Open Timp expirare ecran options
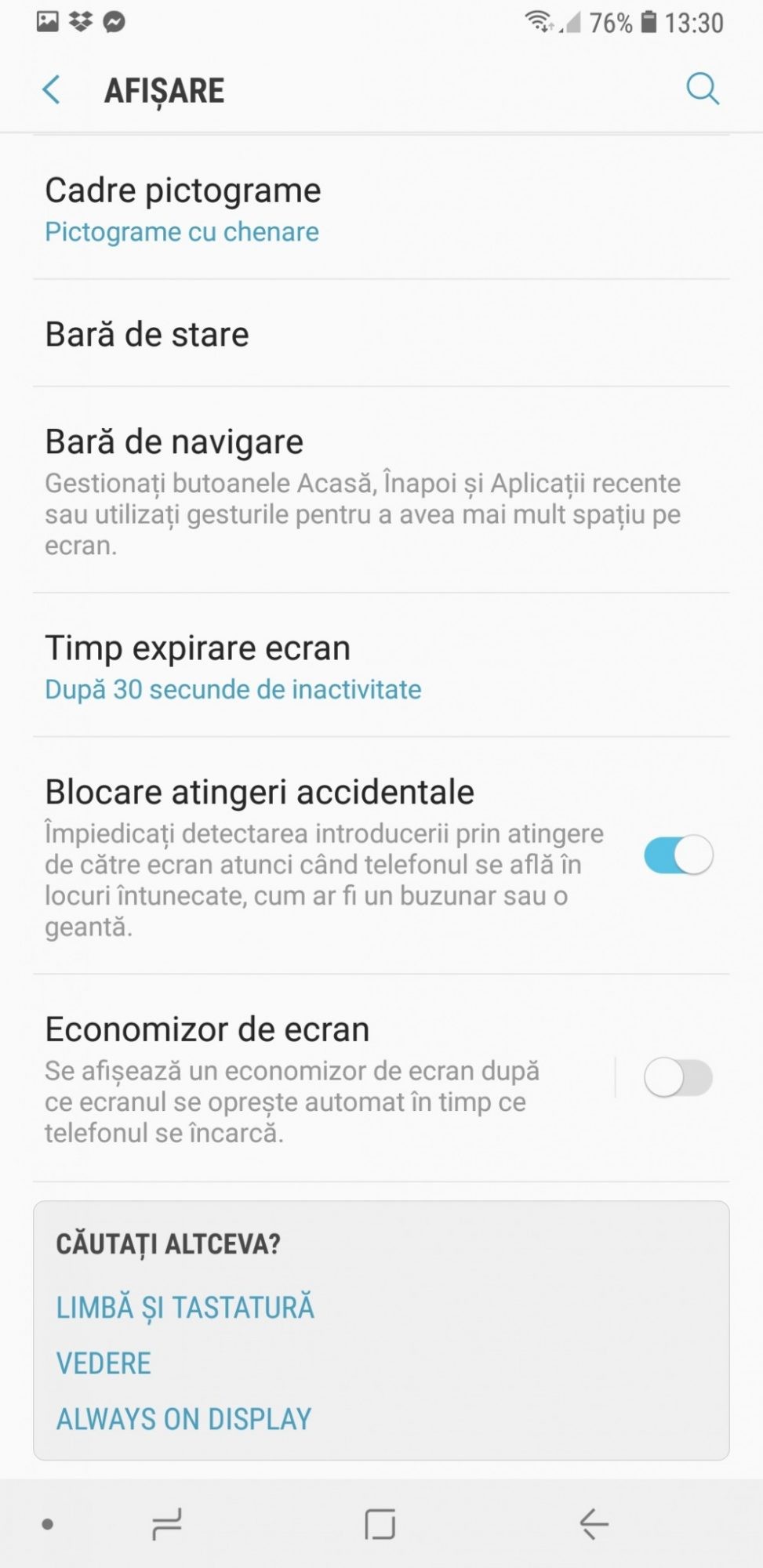Screen dimensions: 763x1568 [x=381, y=666]
